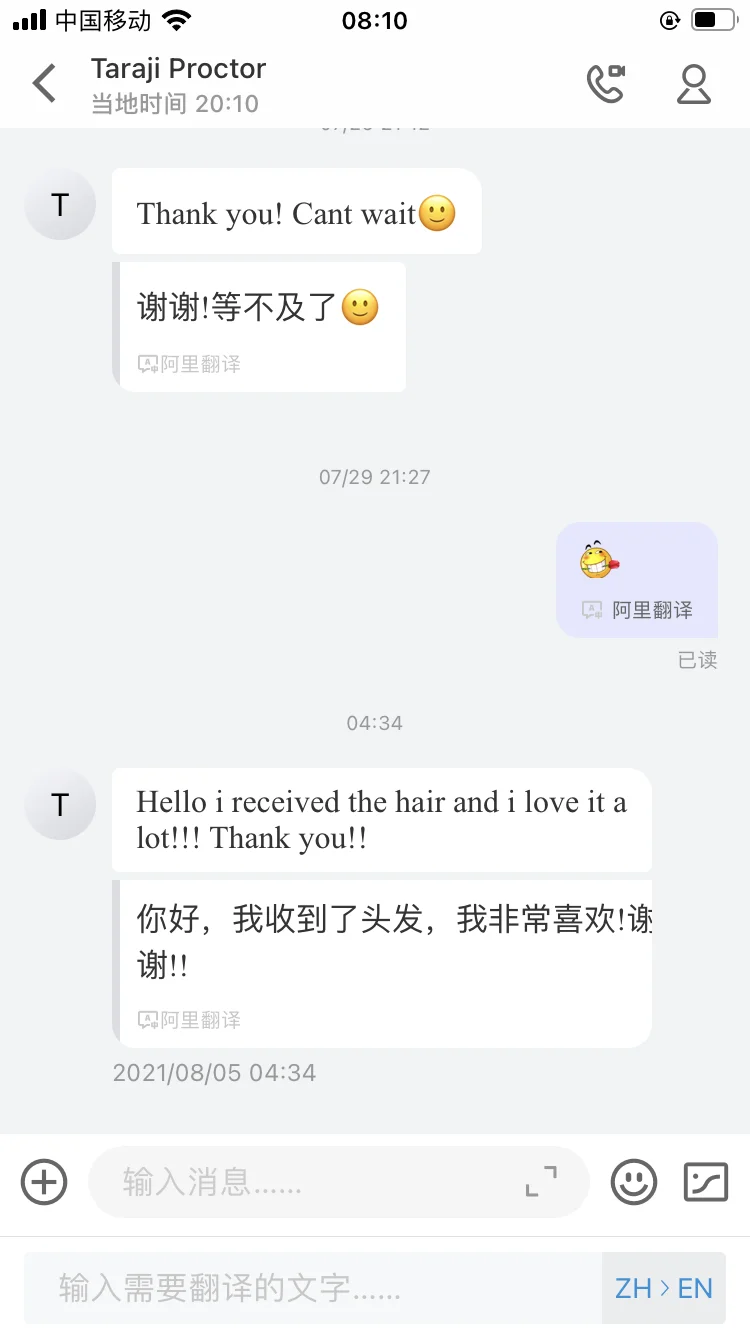Go back from Taraji Proctor chat

(44, 84)
